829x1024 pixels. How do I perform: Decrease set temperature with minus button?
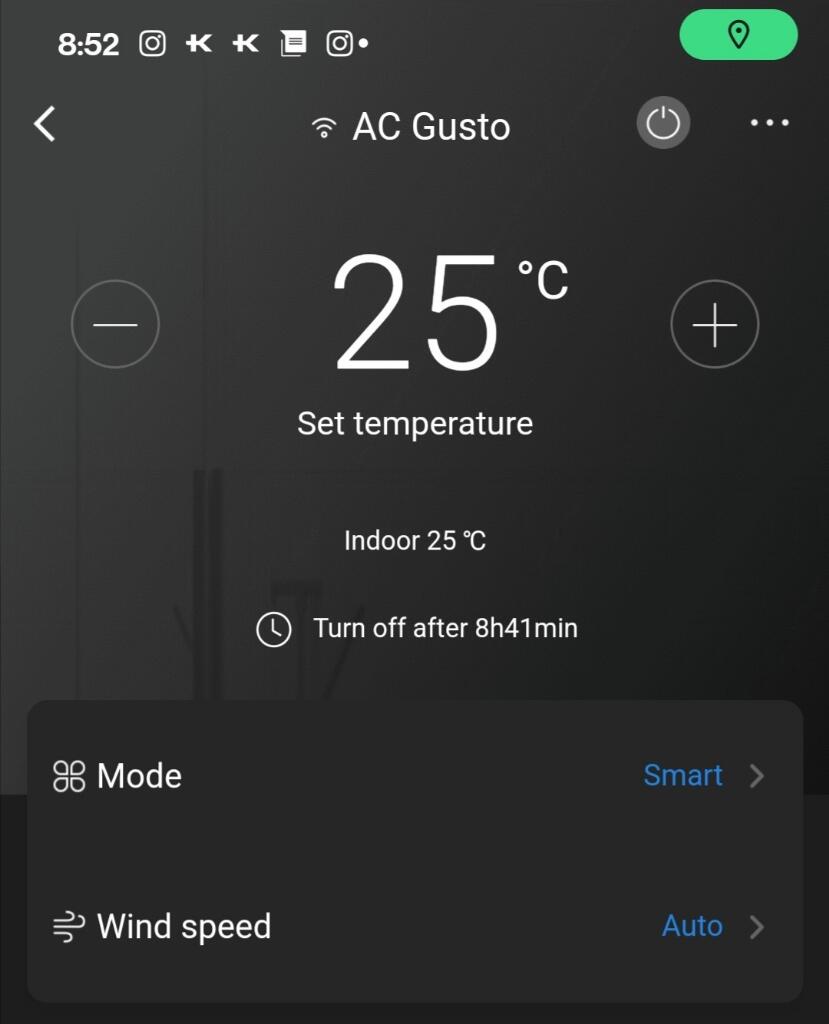[x=116, y=324]
